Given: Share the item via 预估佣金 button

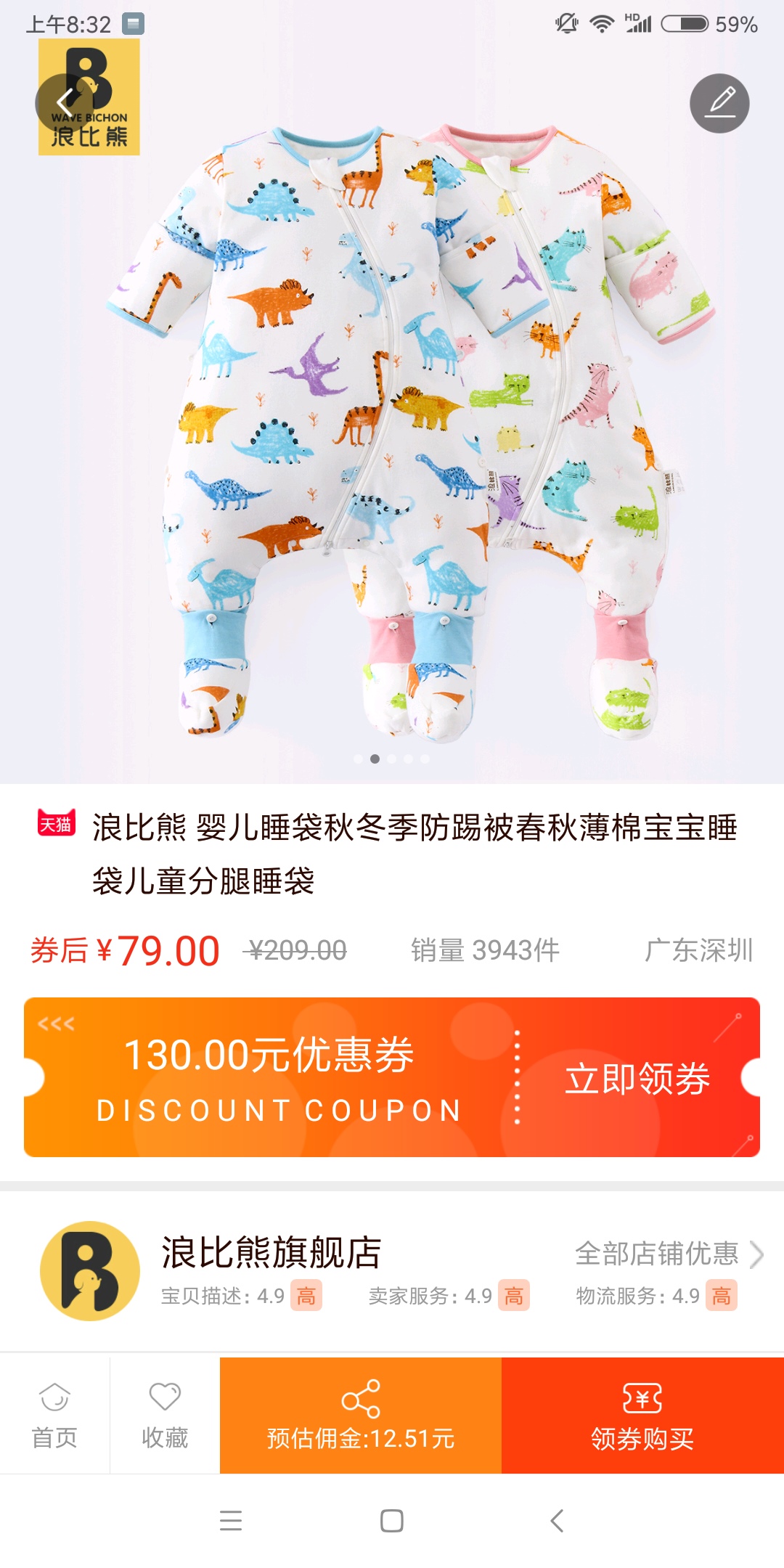Looking at the screenshot, I should point(360,1415).
